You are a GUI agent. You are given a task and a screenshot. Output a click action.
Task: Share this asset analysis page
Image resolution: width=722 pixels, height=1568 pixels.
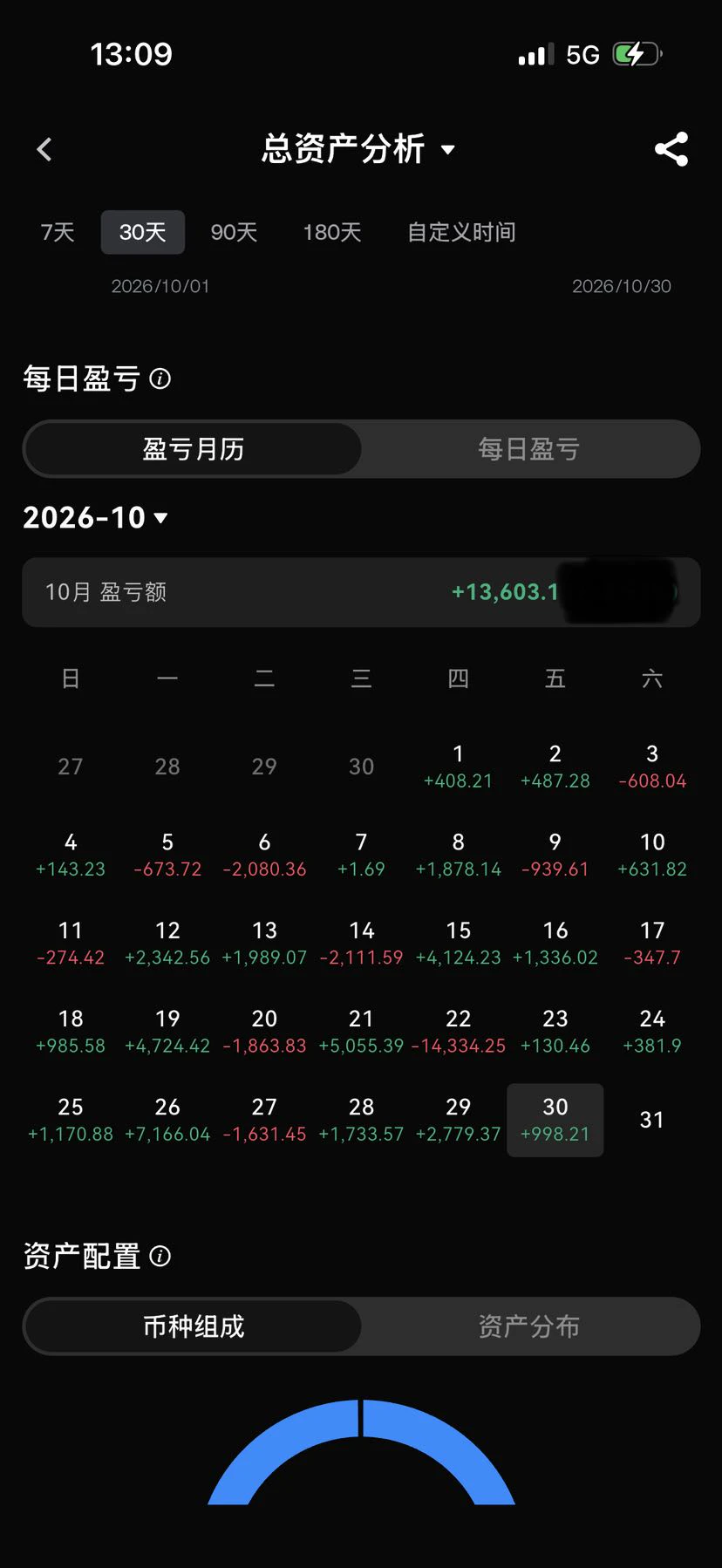tap(671, 150)
